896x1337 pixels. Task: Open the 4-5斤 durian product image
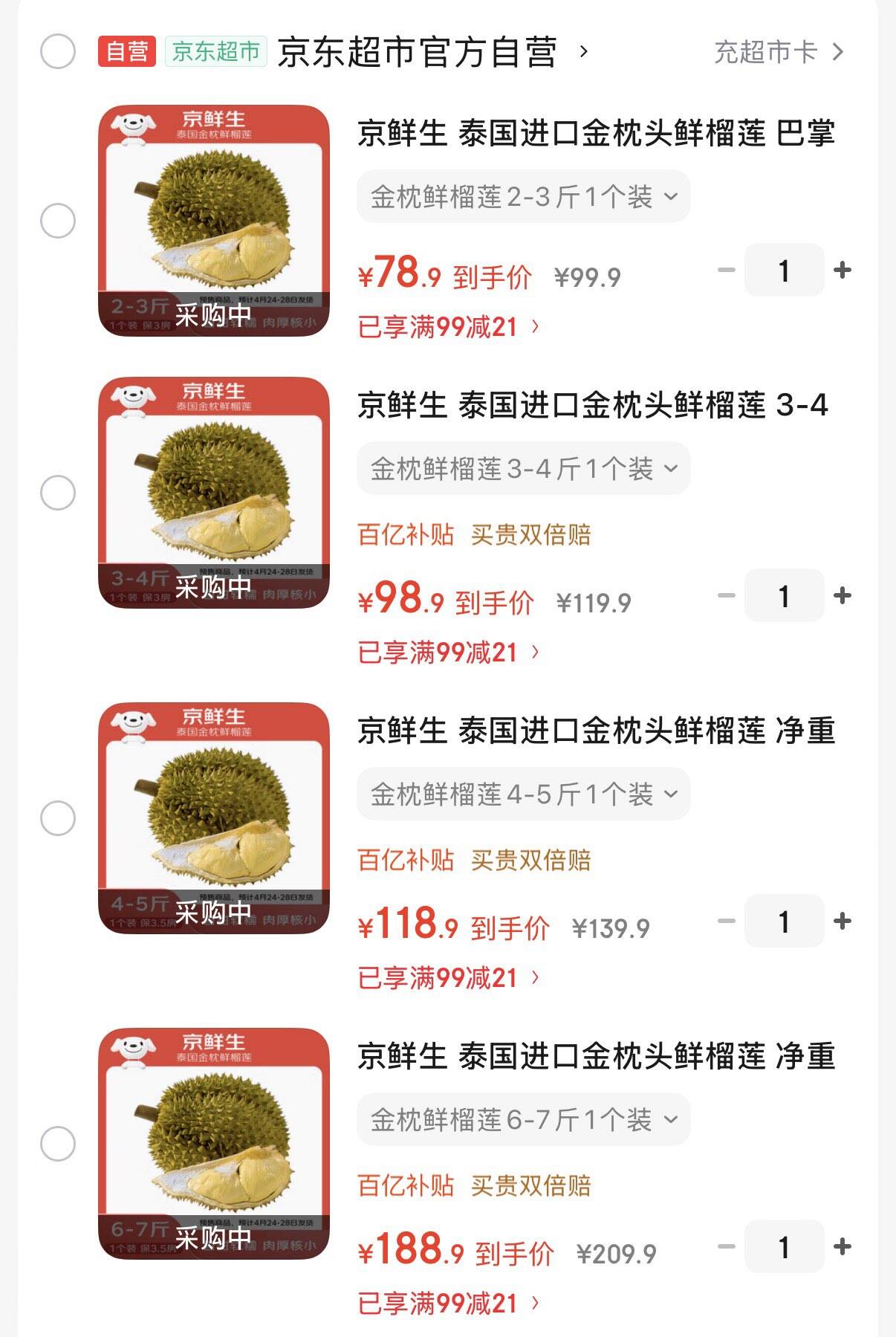pos(214,818)
